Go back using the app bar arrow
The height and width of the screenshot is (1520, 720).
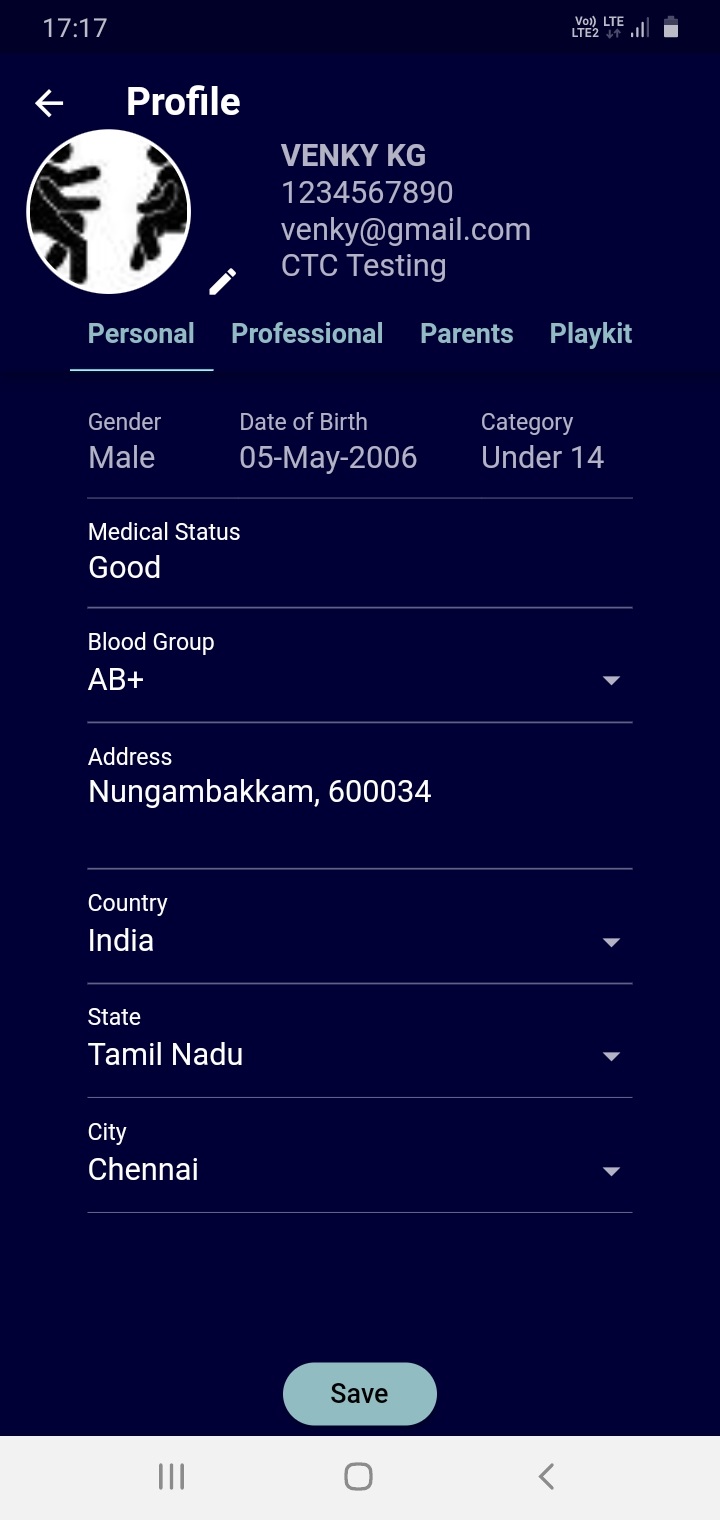click(x=49, y=102)
